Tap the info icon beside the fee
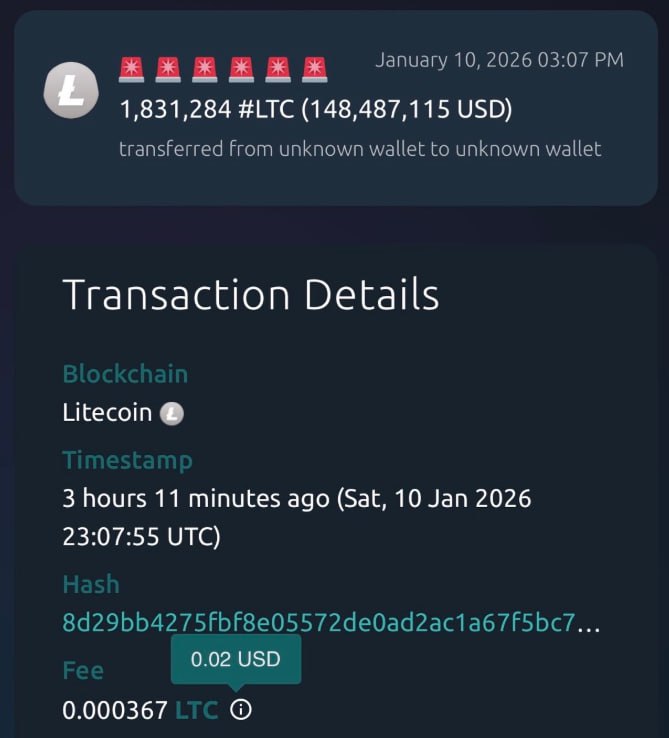Image resolution: width=669 pixels, height=738 pixels. [241, 710]
